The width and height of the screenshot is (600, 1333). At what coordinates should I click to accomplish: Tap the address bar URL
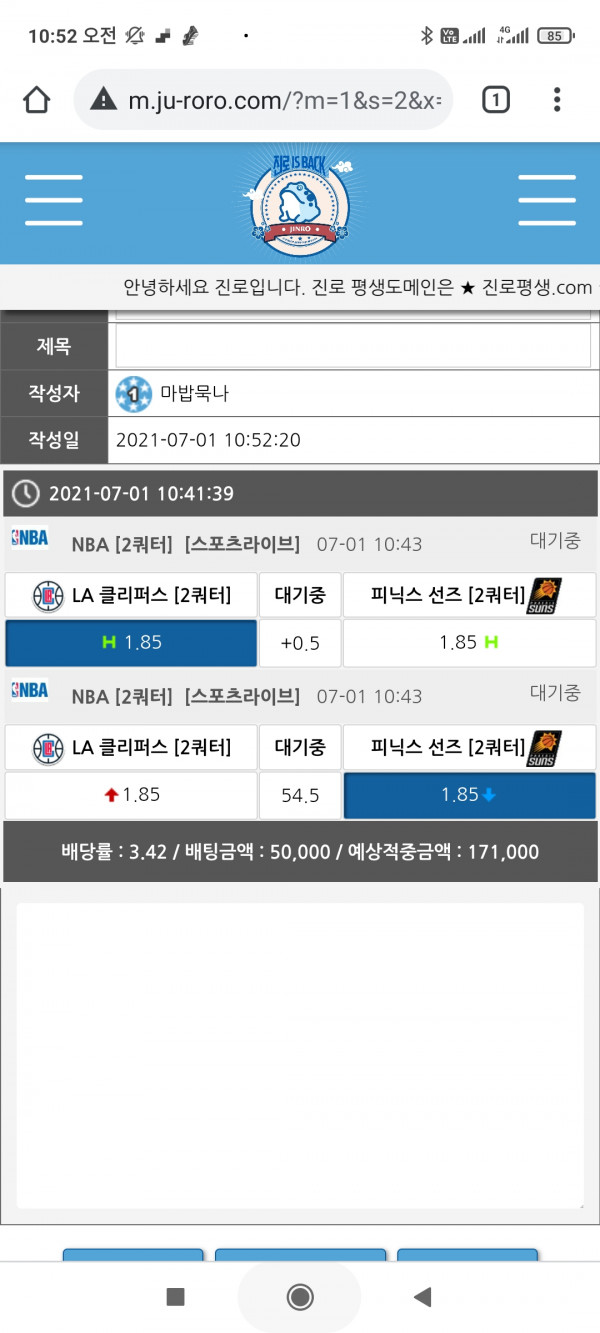288,99
